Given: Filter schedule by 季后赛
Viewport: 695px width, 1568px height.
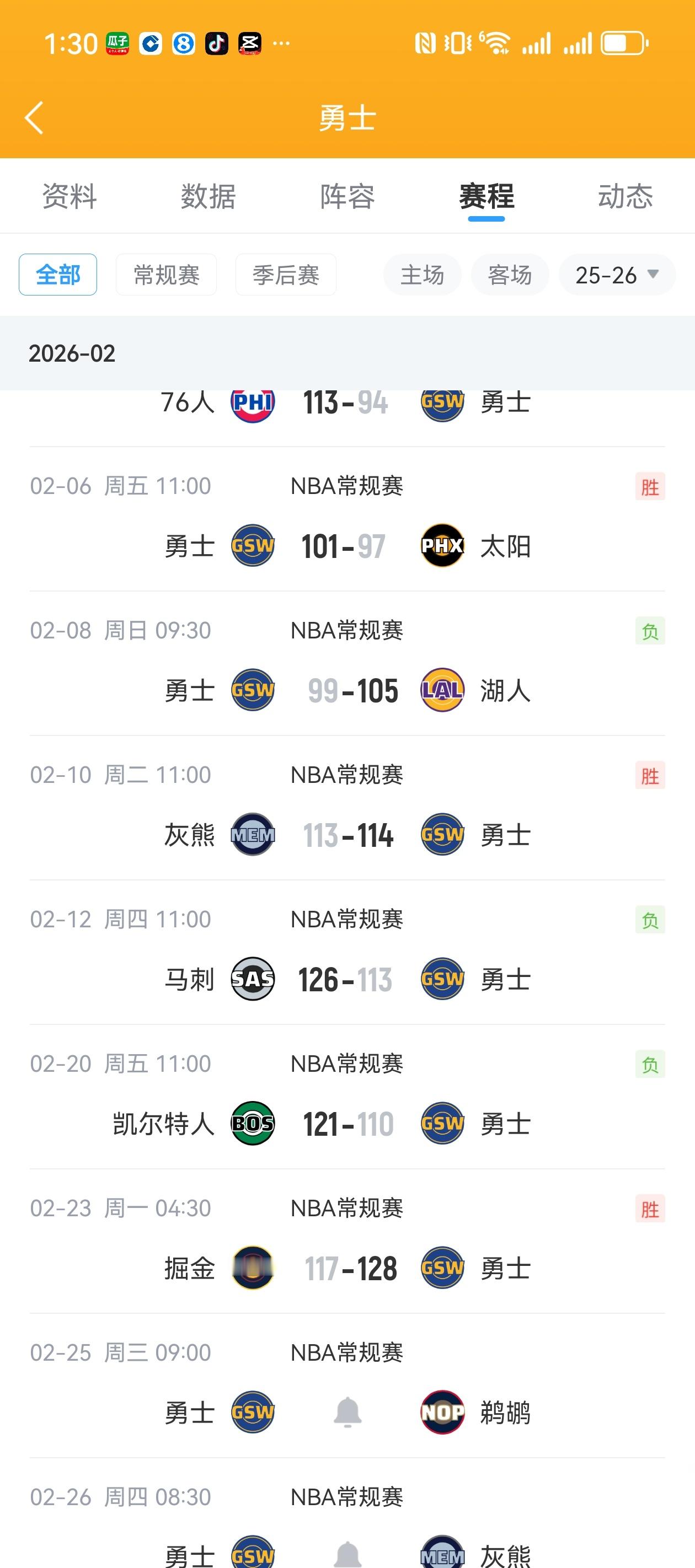Looking at the screenshot, I should (x=285, y=275).
